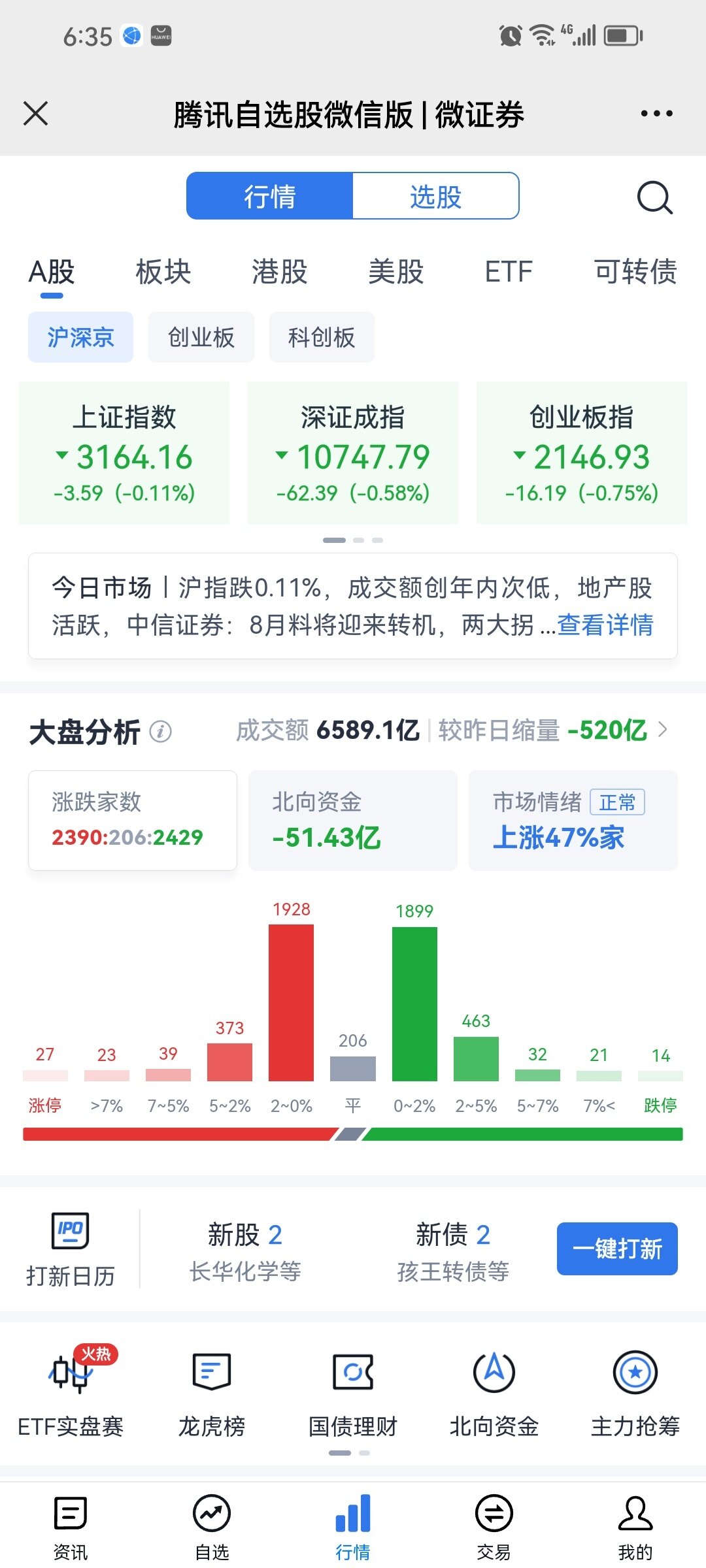Image resolution: width=706 pixels, height=1568 pixels.
Task: Switch to the 选股 segment
Action: point(435,196)
